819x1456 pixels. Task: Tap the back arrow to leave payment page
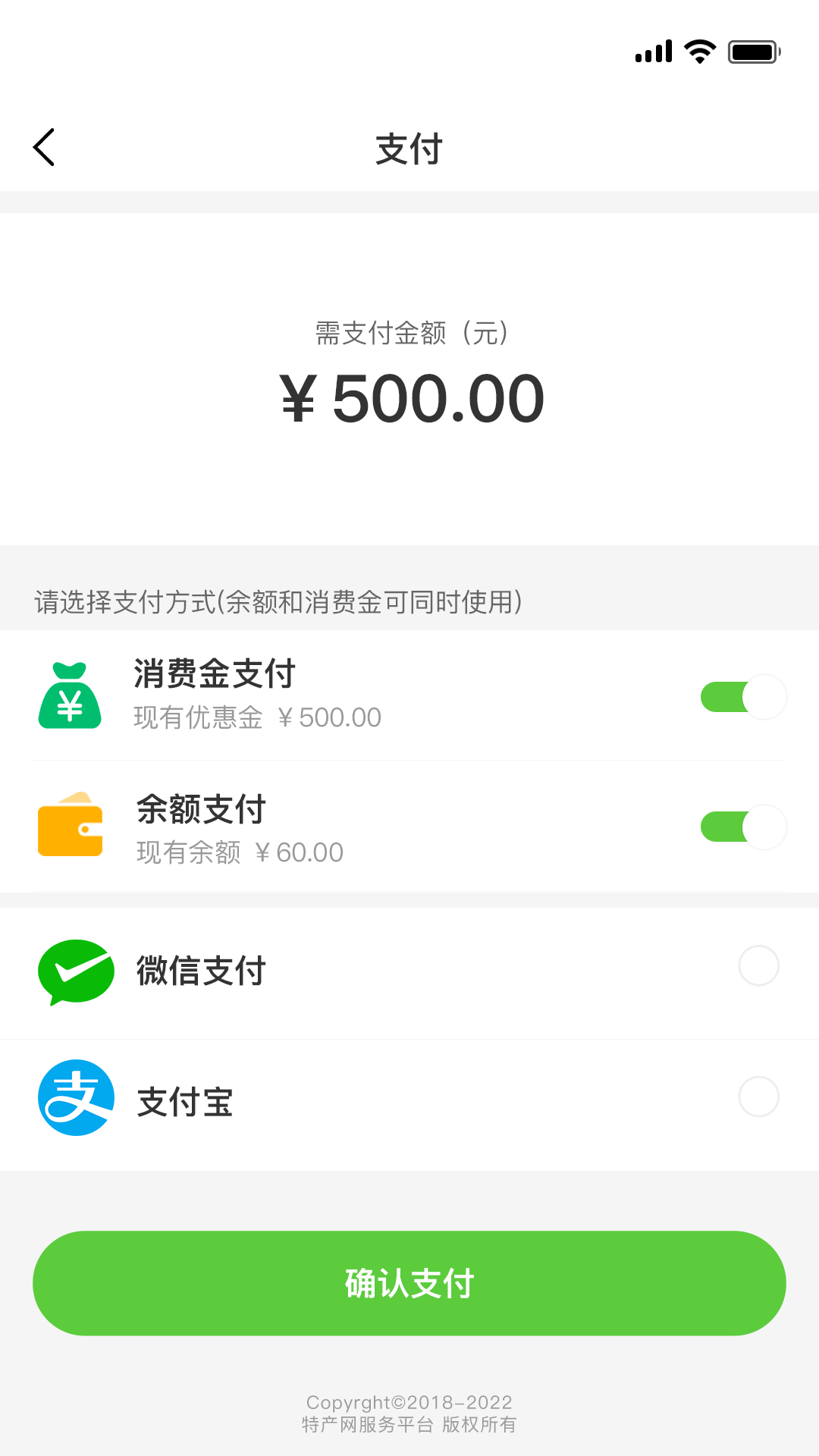pyautogui.click(x=43, y=146)
